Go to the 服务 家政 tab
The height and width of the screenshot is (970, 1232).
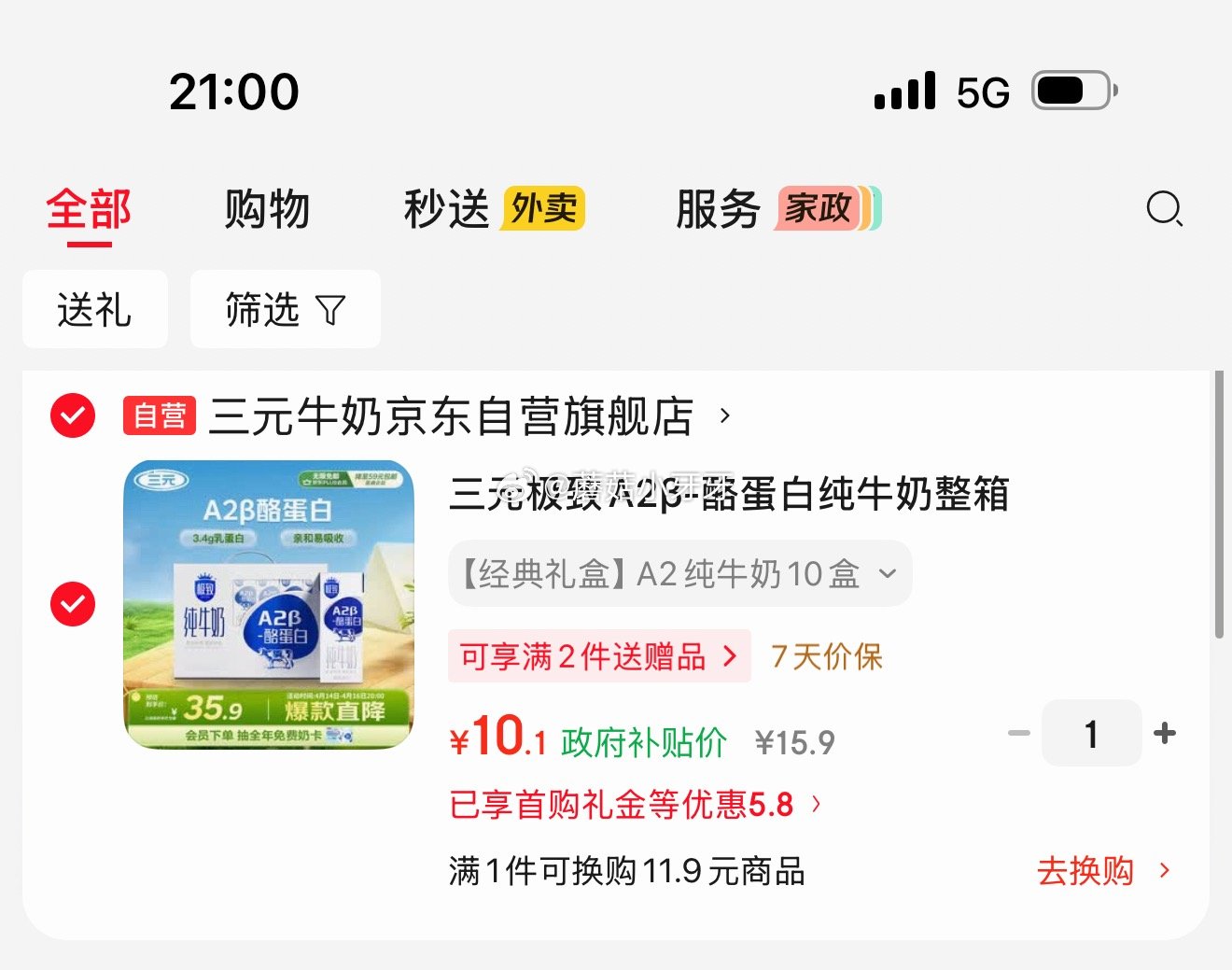coord(777,209)
